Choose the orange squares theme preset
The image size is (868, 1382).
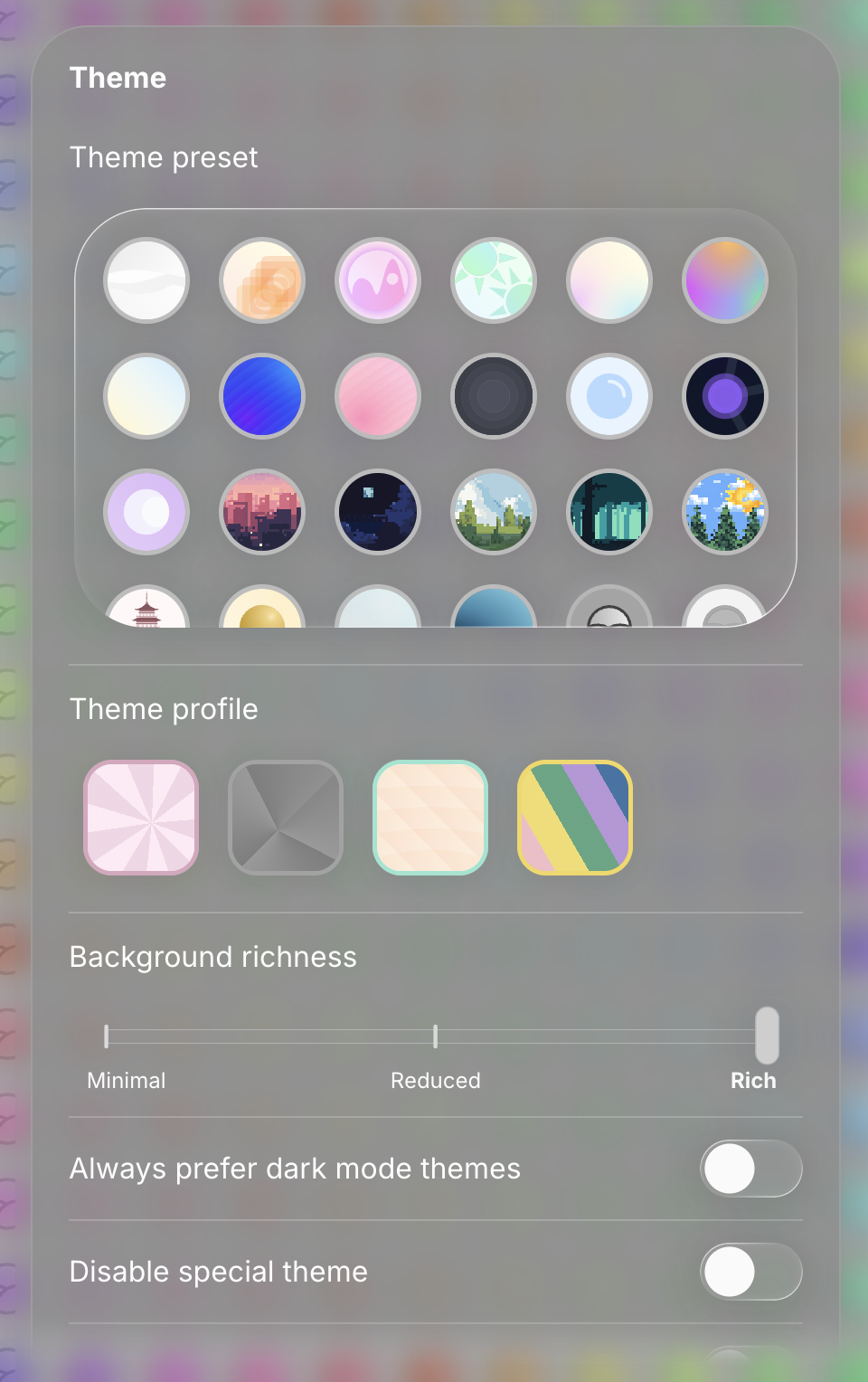(262, 280)
